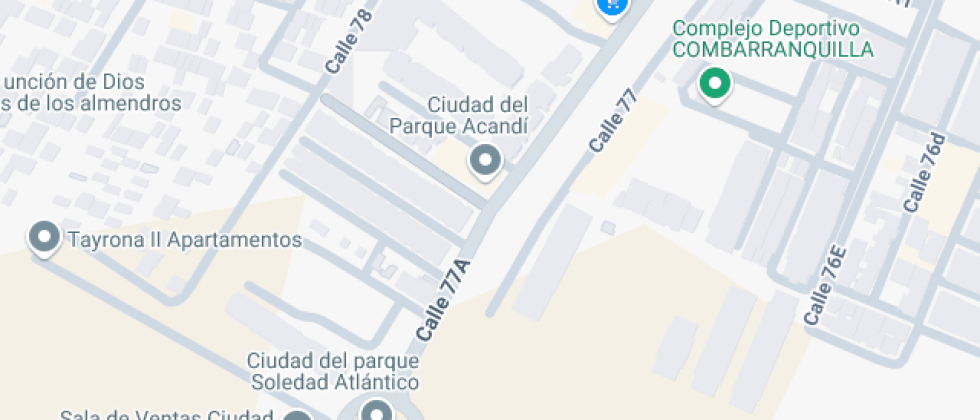Open the Sala de Ventas Ciudad pin
The width and height of the screenshot is (980, 420).
pos(297,416)
